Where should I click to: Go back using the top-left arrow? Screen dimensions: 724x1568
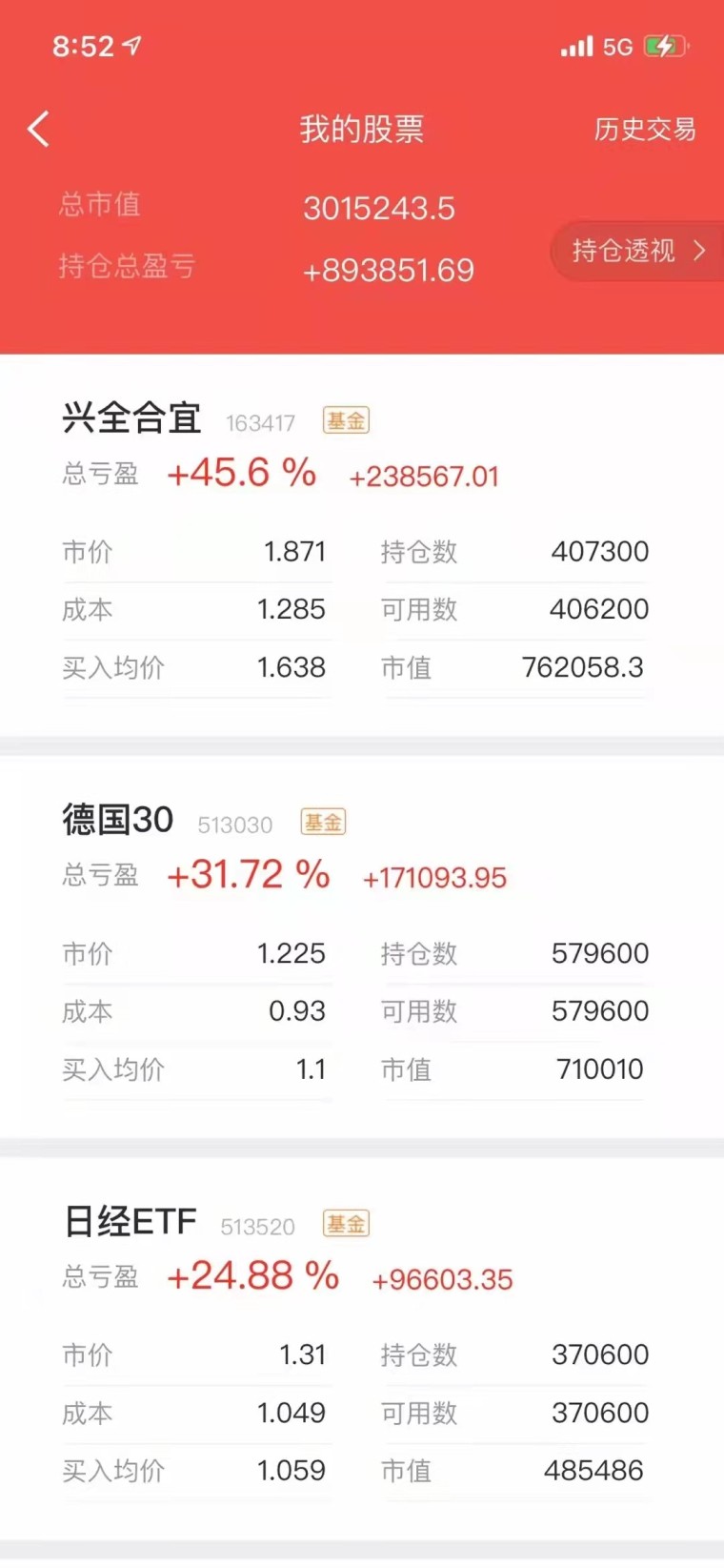click(x=38, y=129)
